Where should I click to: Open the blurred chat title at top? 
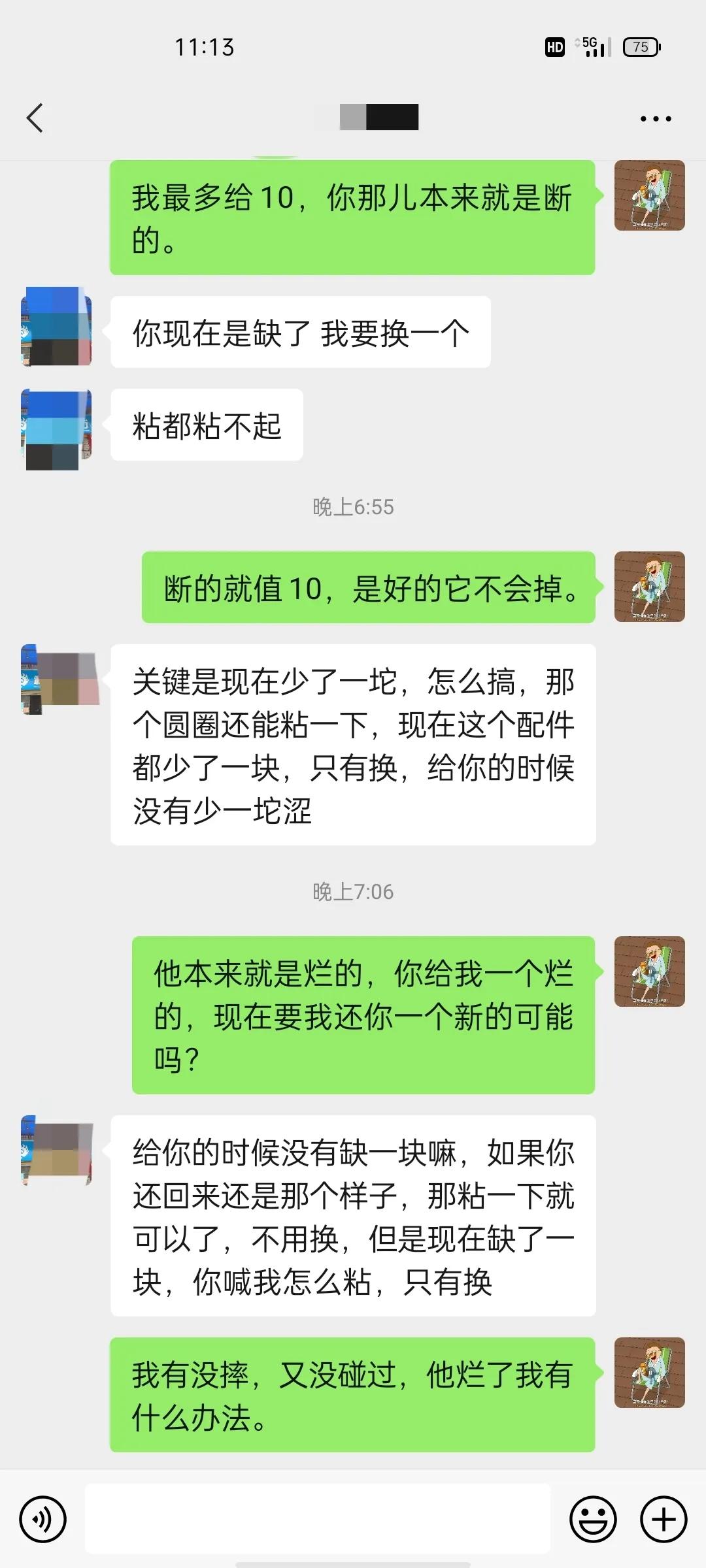tap(378, 116)
